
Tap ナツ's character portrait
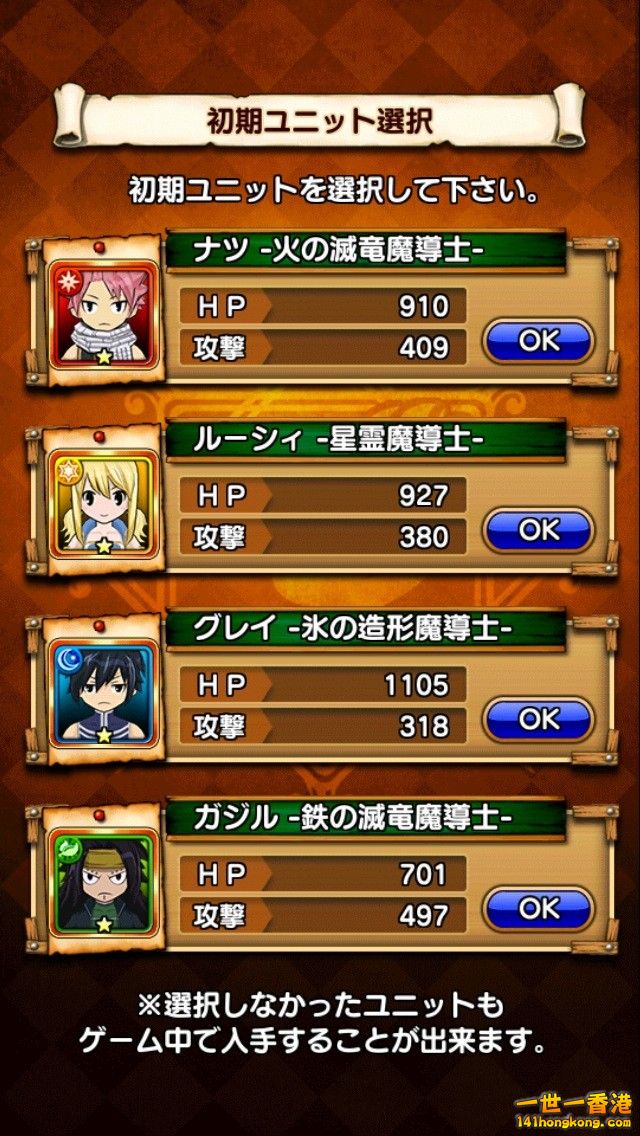(103, 314)
